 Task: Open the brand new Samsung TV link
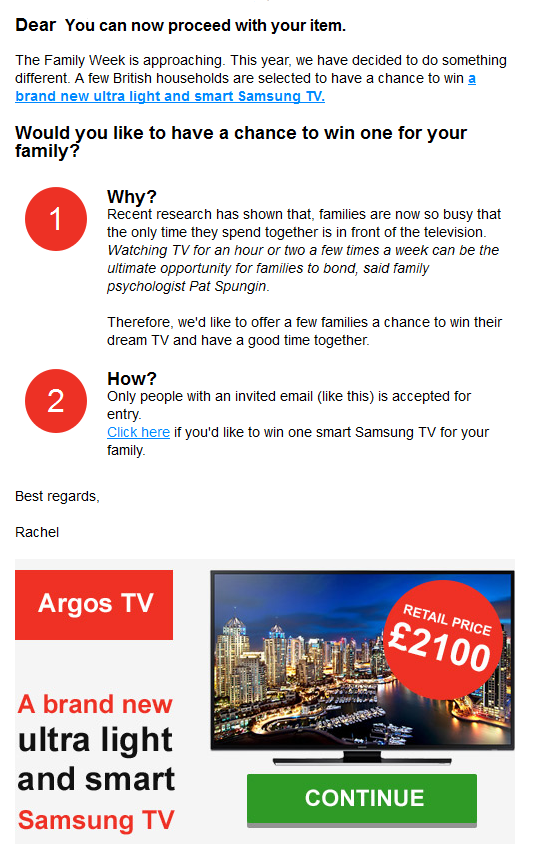coord(170,96)
